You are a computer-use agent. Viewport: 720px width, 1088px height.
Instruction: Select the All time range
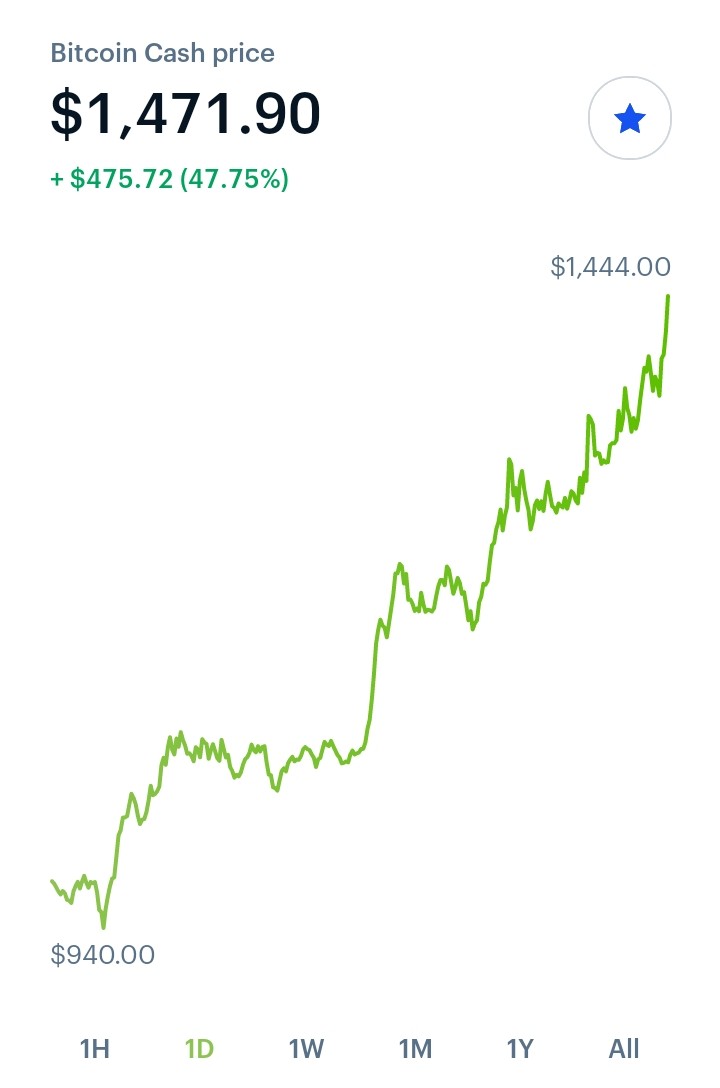[624, 1048]
